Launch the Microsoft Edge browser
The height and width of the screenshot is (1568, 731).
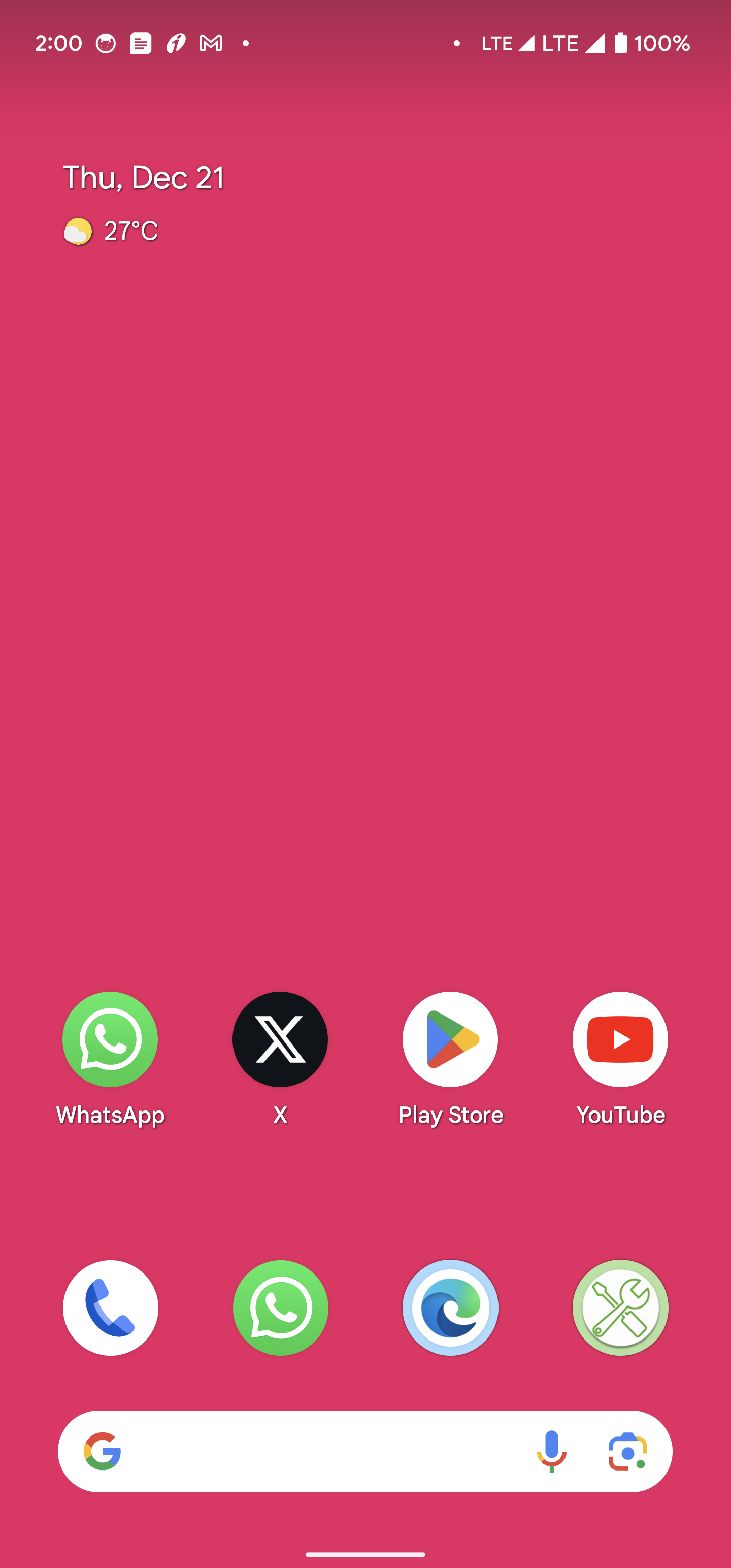coord(450,1308)
